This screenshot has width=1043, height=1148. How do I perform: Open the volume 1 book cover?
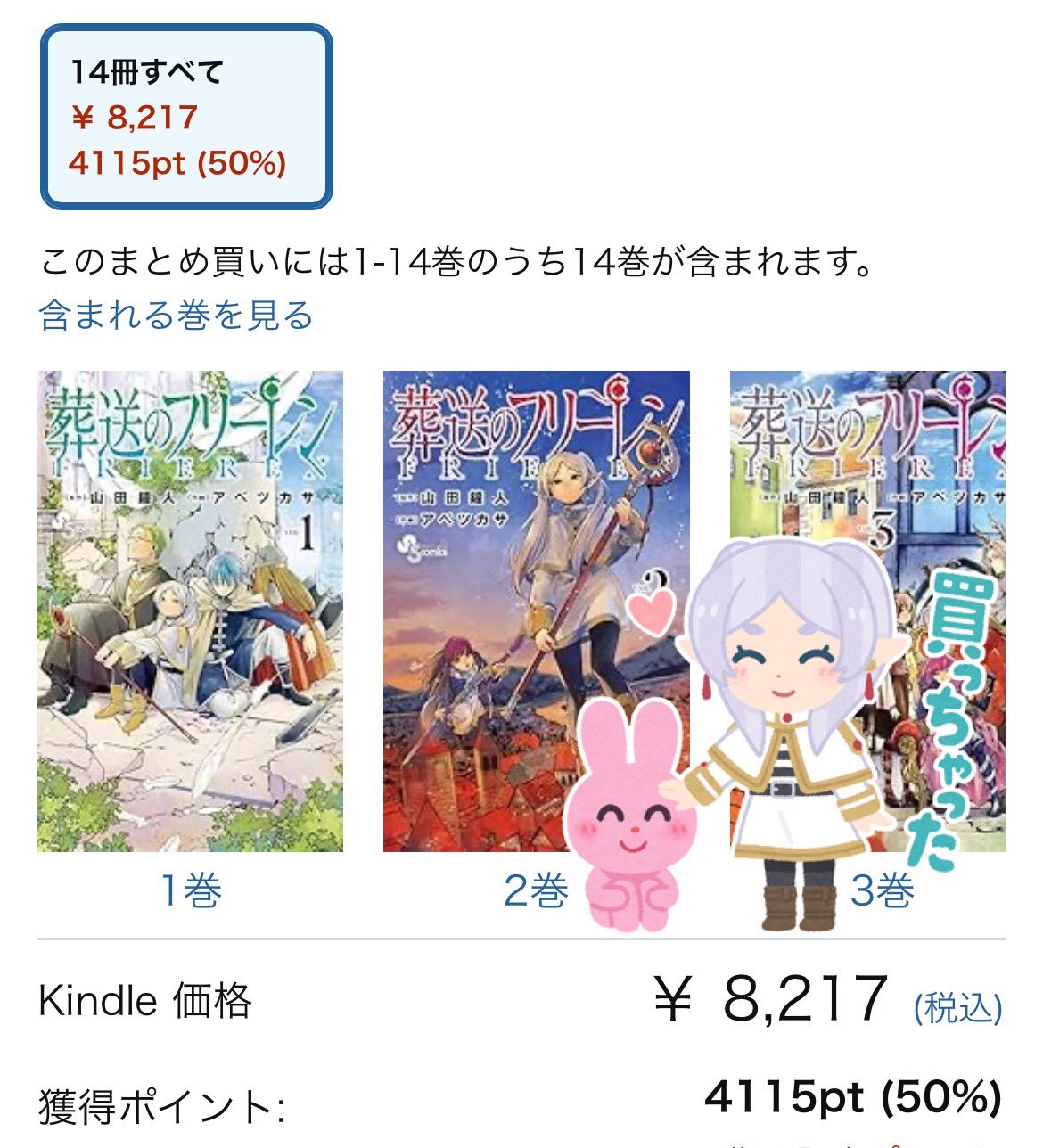point(190,611)
